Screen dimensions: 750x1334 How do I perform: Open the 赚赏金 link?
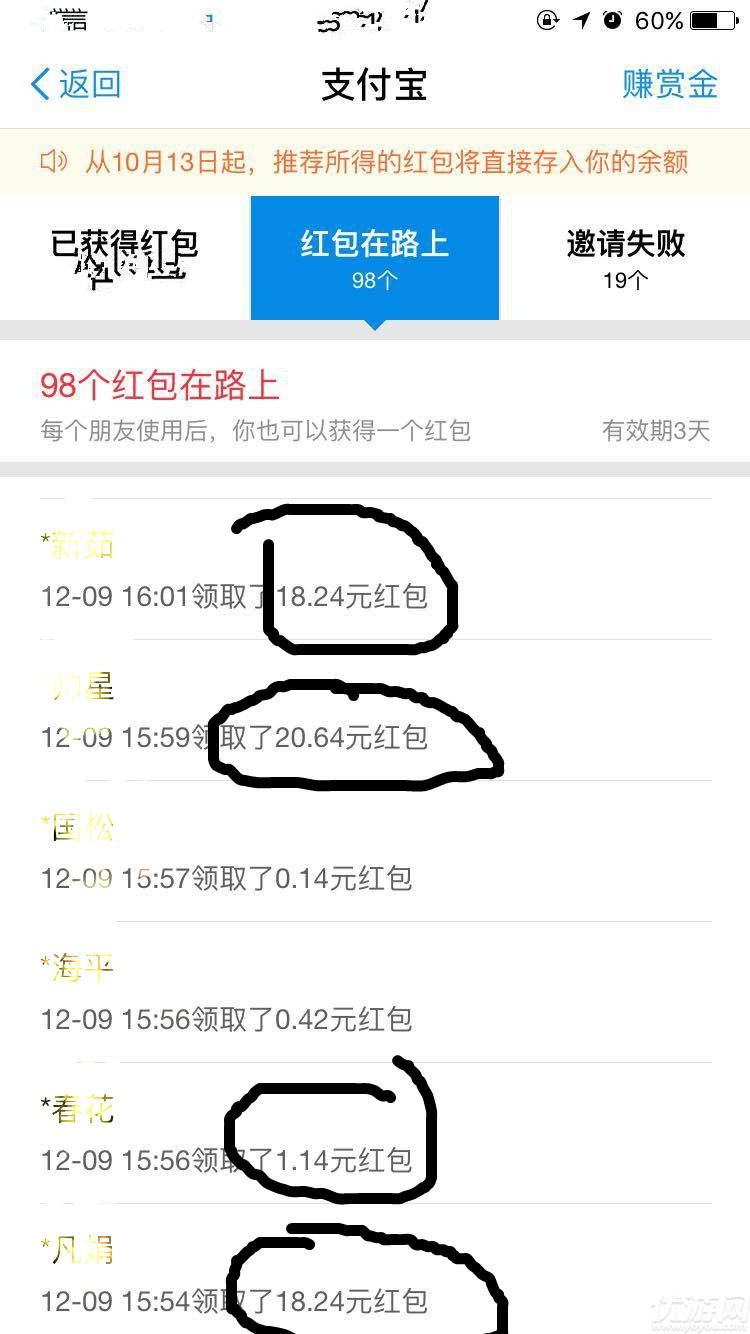670,84
